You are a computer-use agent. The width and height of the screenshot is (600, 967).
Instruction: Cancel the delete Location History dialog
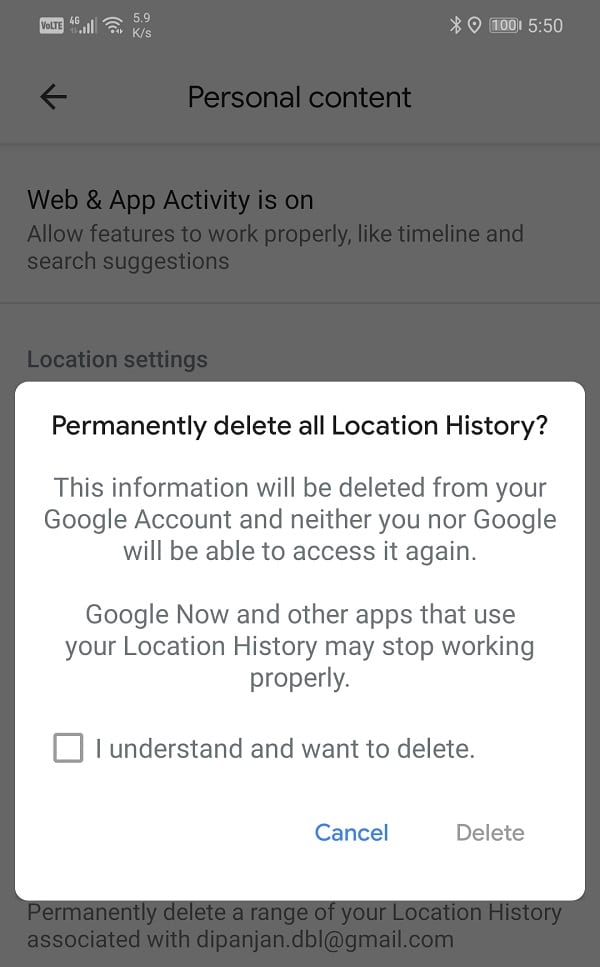click(x=351, y=833)
